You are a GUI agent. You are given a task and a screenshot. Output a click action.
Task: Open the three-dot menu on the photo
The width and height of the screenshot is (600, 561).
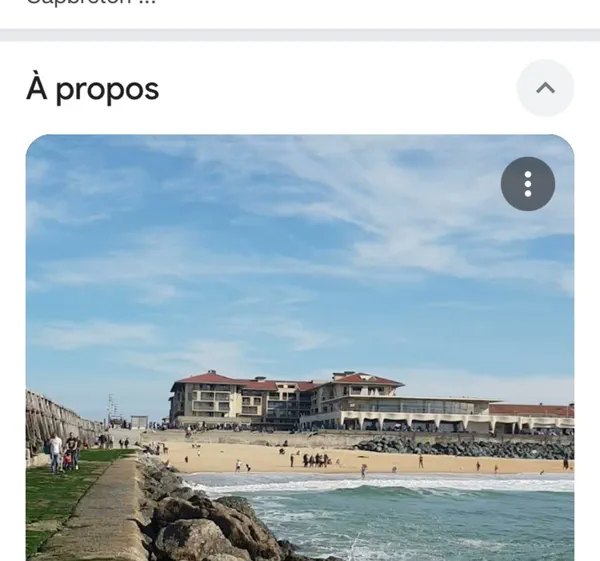coord(527,184)
